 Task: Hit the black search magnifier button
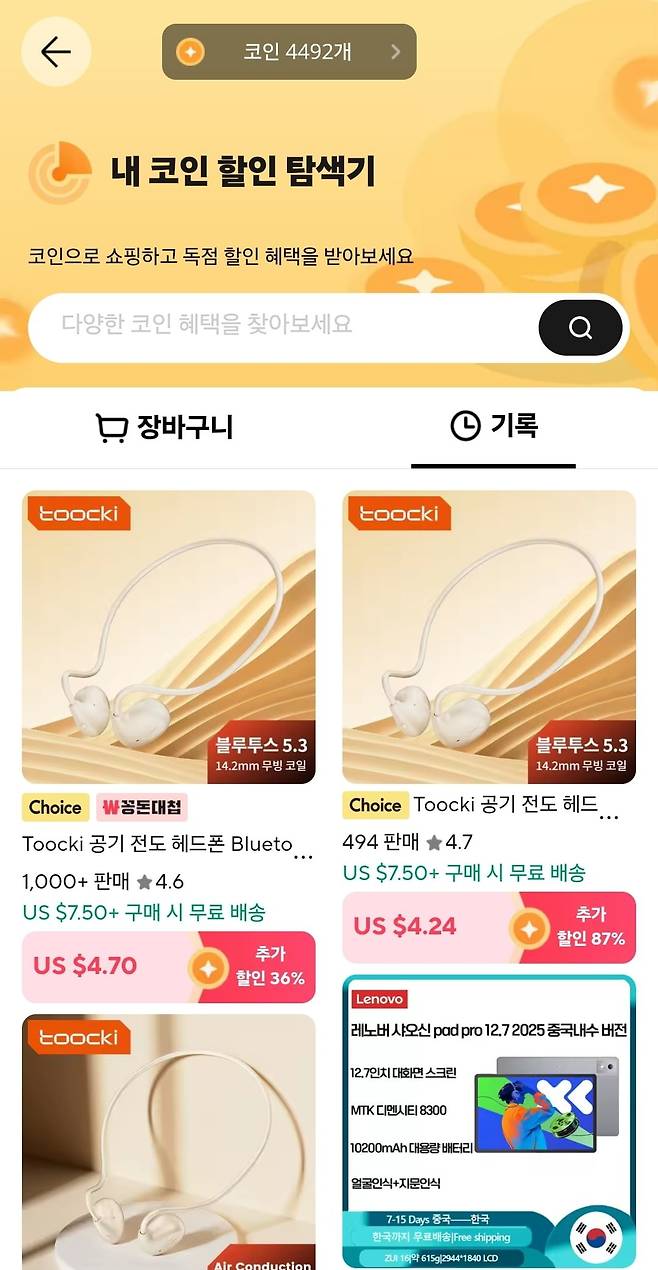point(580,327)
